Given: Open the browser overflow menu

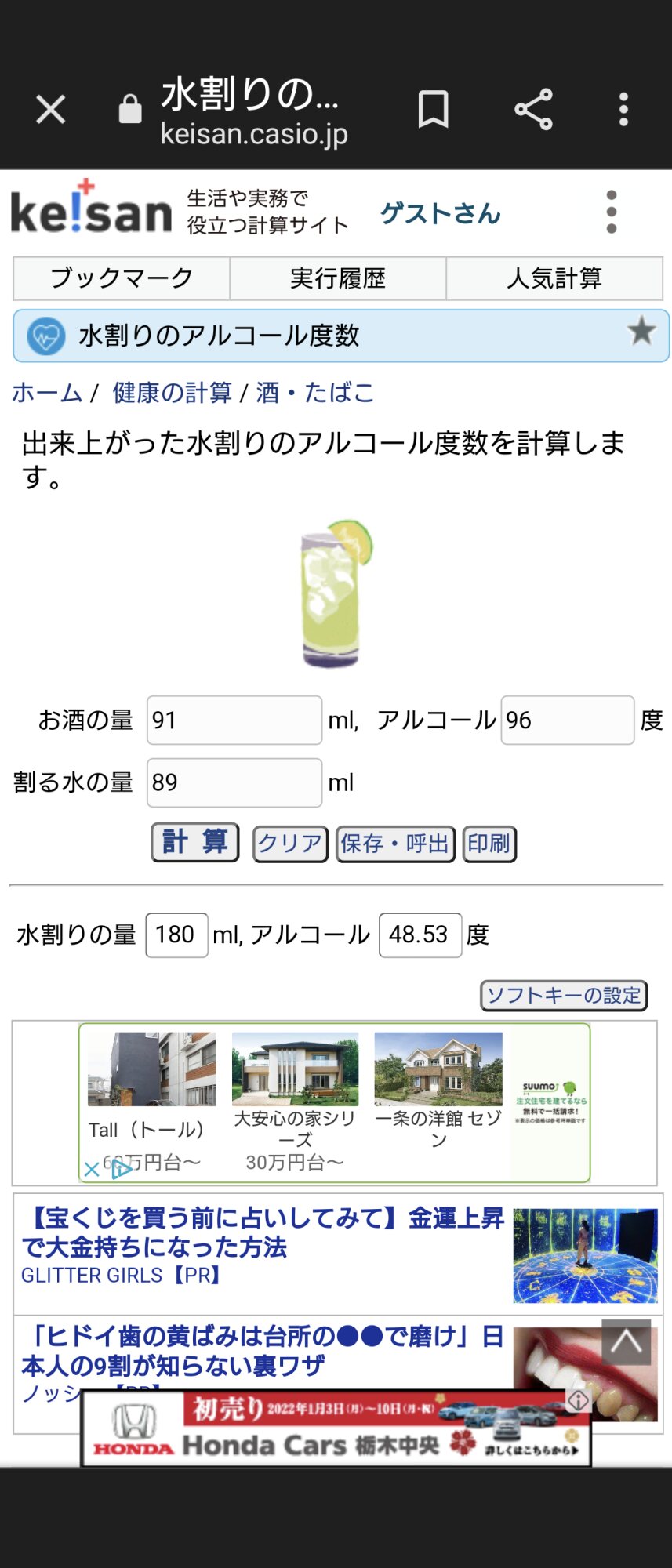Looking at the screenshot, I should [x=623, y=109].
